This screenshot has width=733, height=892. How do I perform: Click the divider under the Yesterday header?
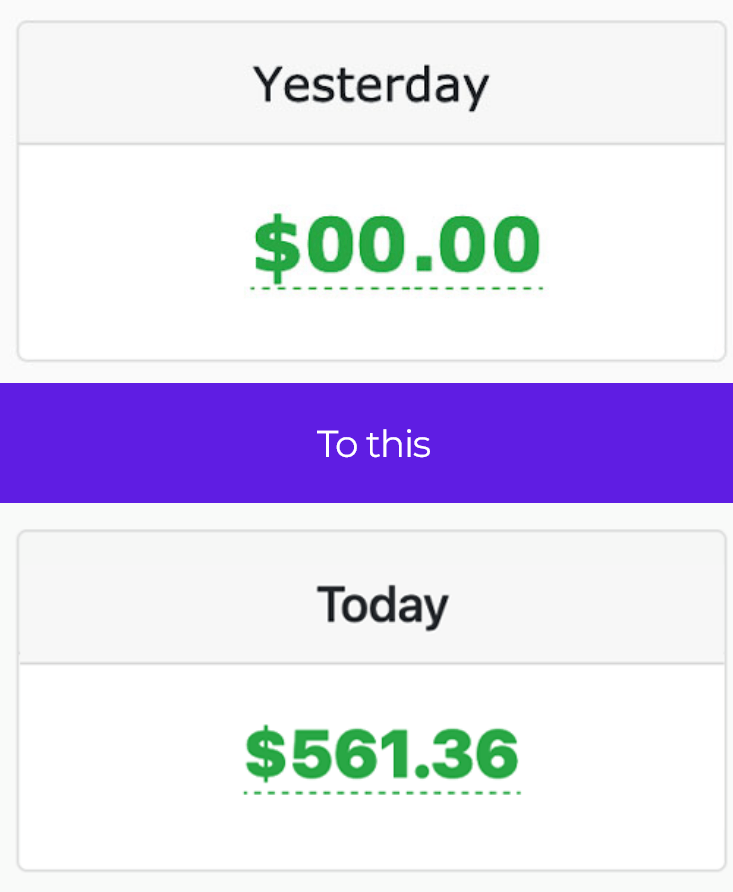[371, 140]
